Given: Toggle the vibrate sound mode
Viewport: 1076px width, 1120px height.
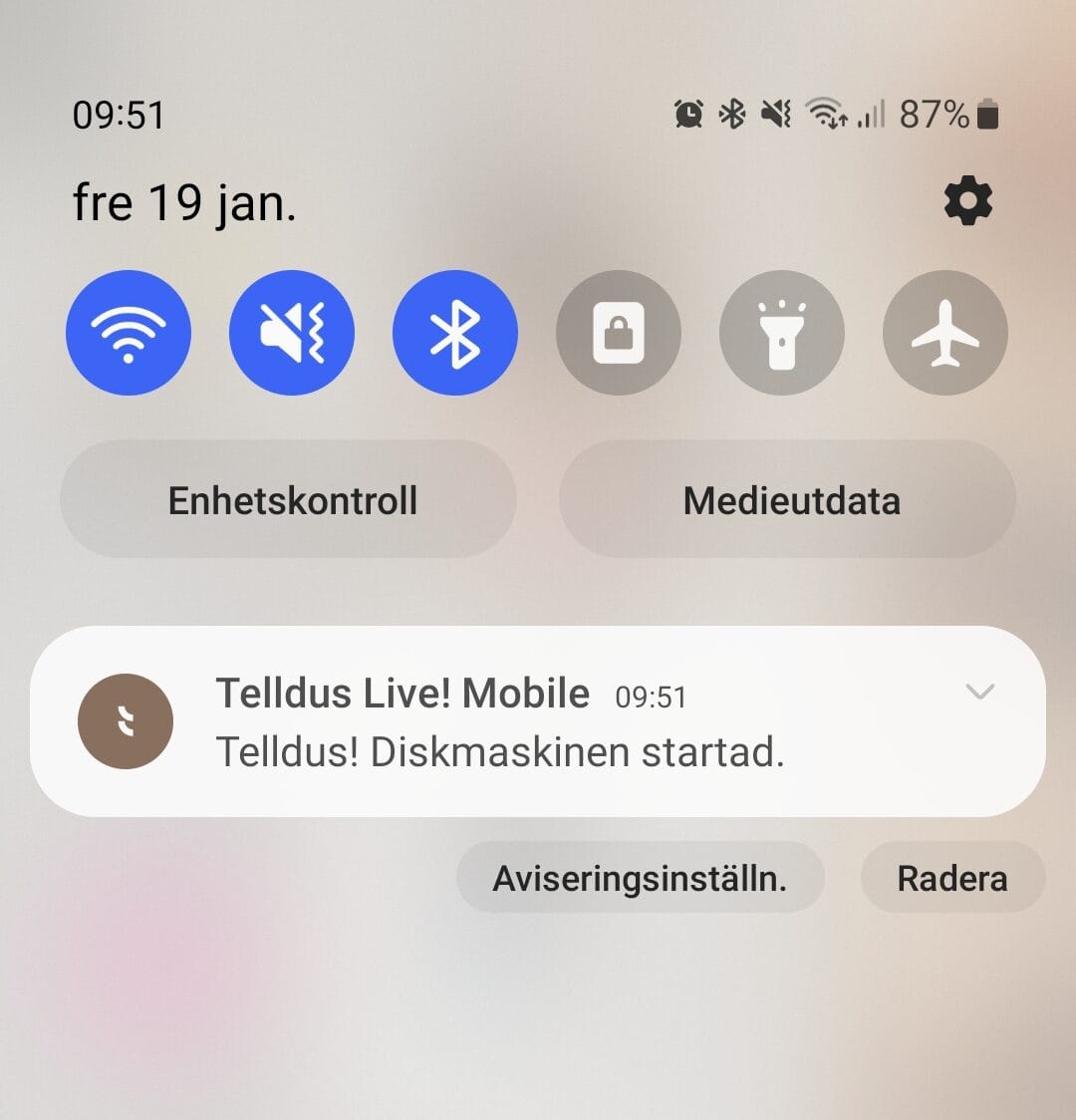Looking at the screenshot, I should pos(292,333).
